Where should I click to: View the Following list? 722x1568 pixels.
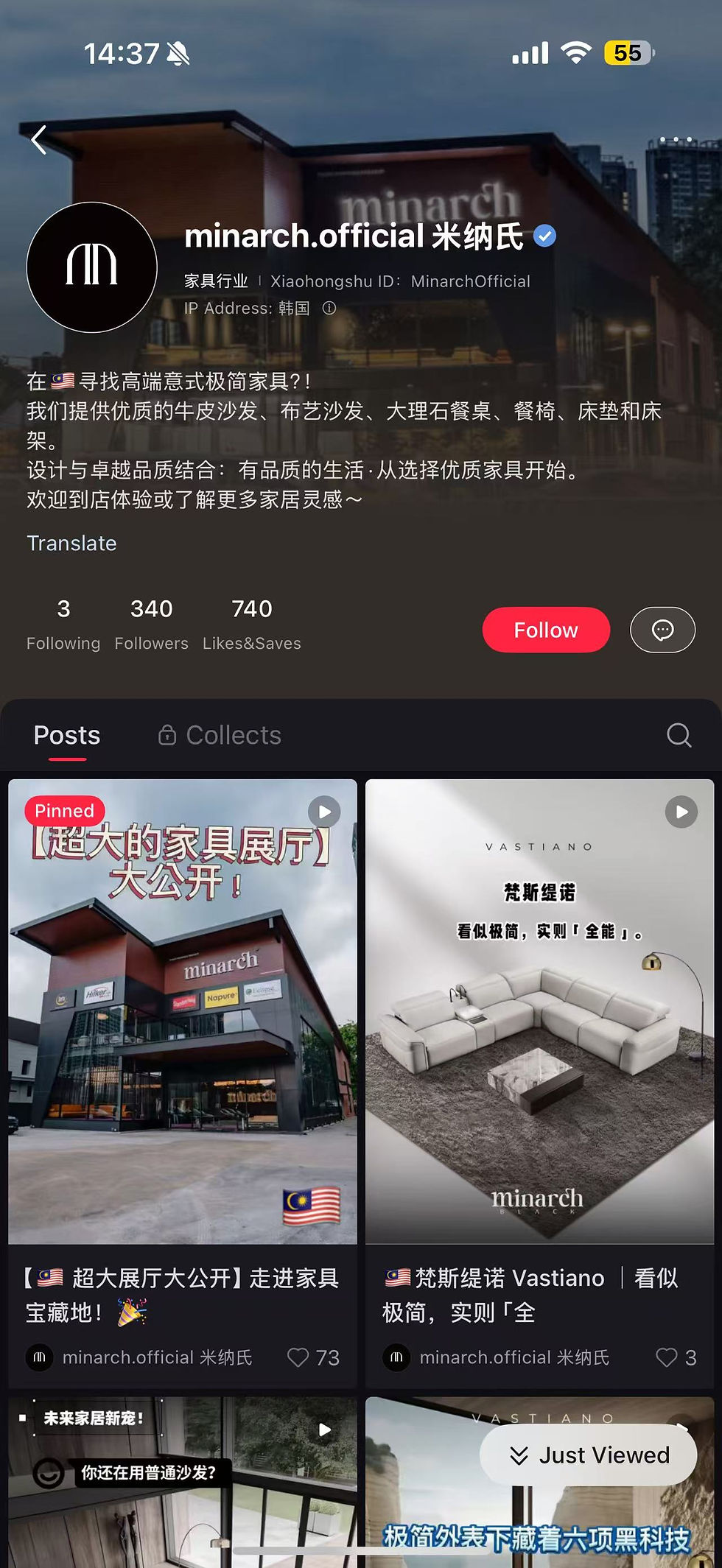point(63,625)
